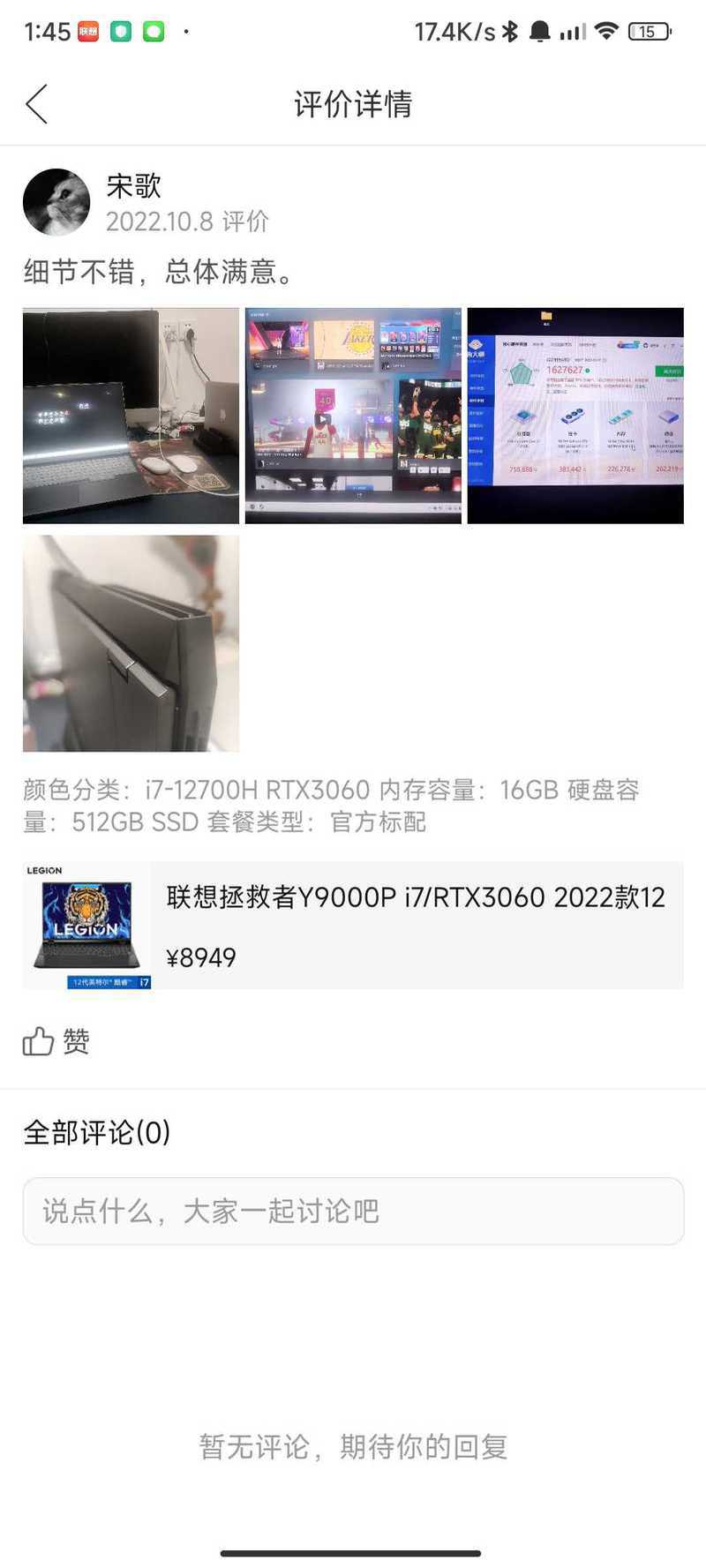The height and width of the screenshot is (1568, 706).
Task: Go back from the review details page
Action: point(37,104)
